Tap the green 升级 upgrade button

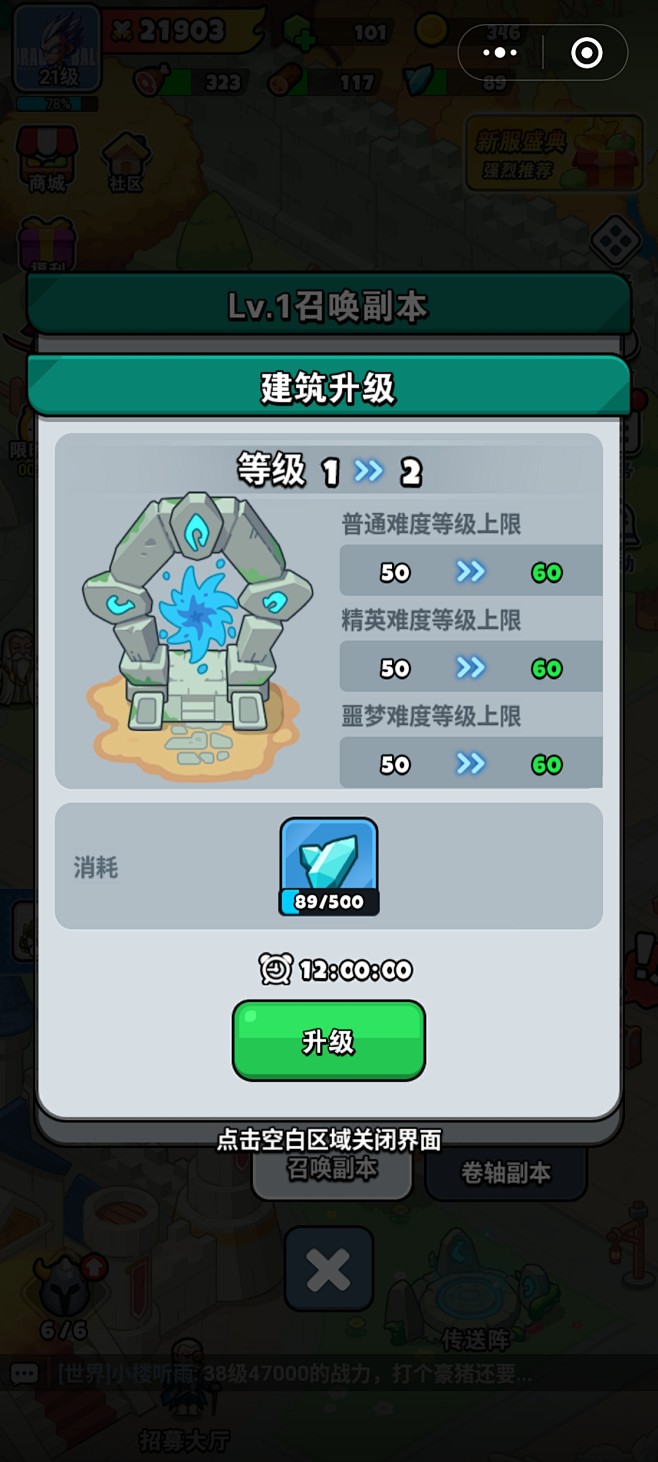329,1041
